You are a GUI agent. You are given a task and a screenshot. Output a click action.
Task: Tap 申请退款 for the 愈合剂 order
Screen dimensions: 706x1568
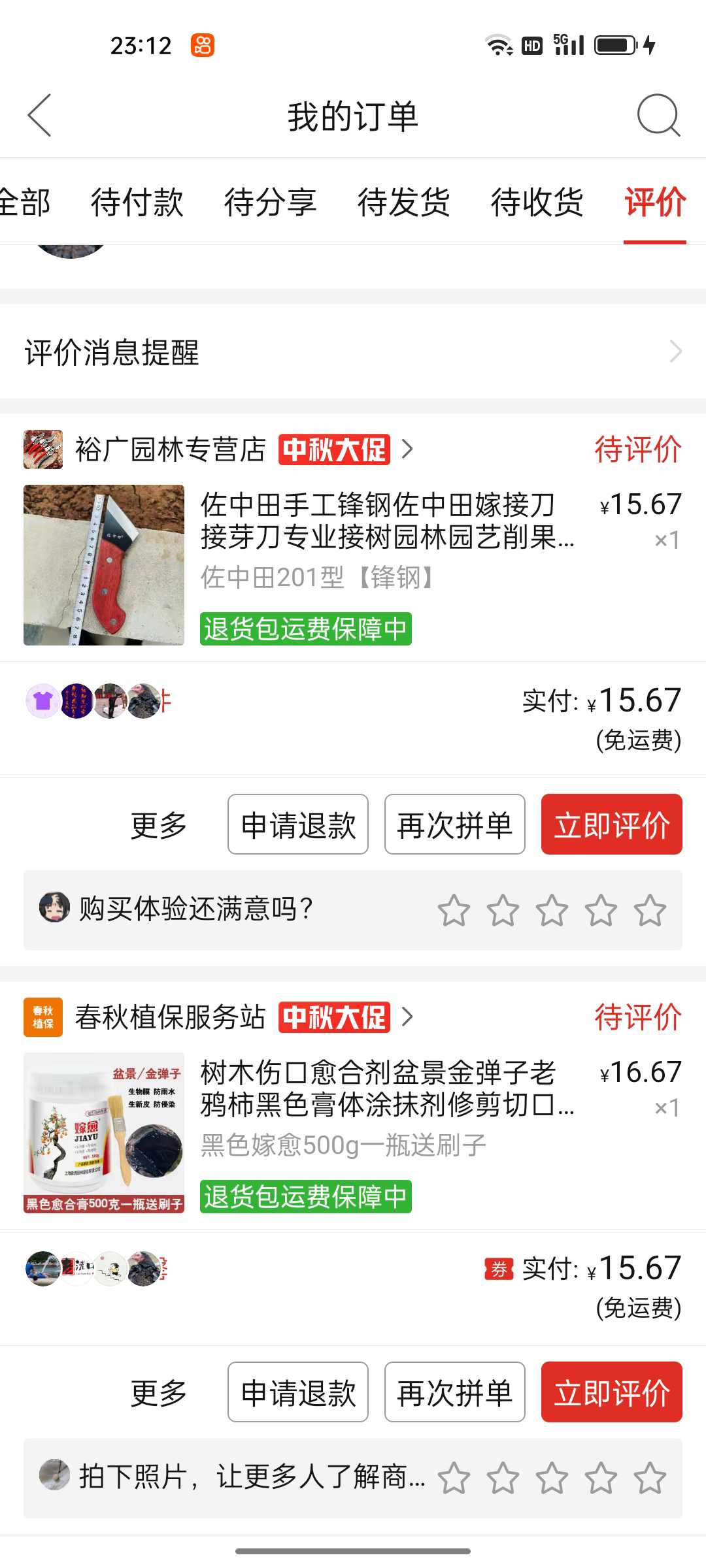(298, 1392)
